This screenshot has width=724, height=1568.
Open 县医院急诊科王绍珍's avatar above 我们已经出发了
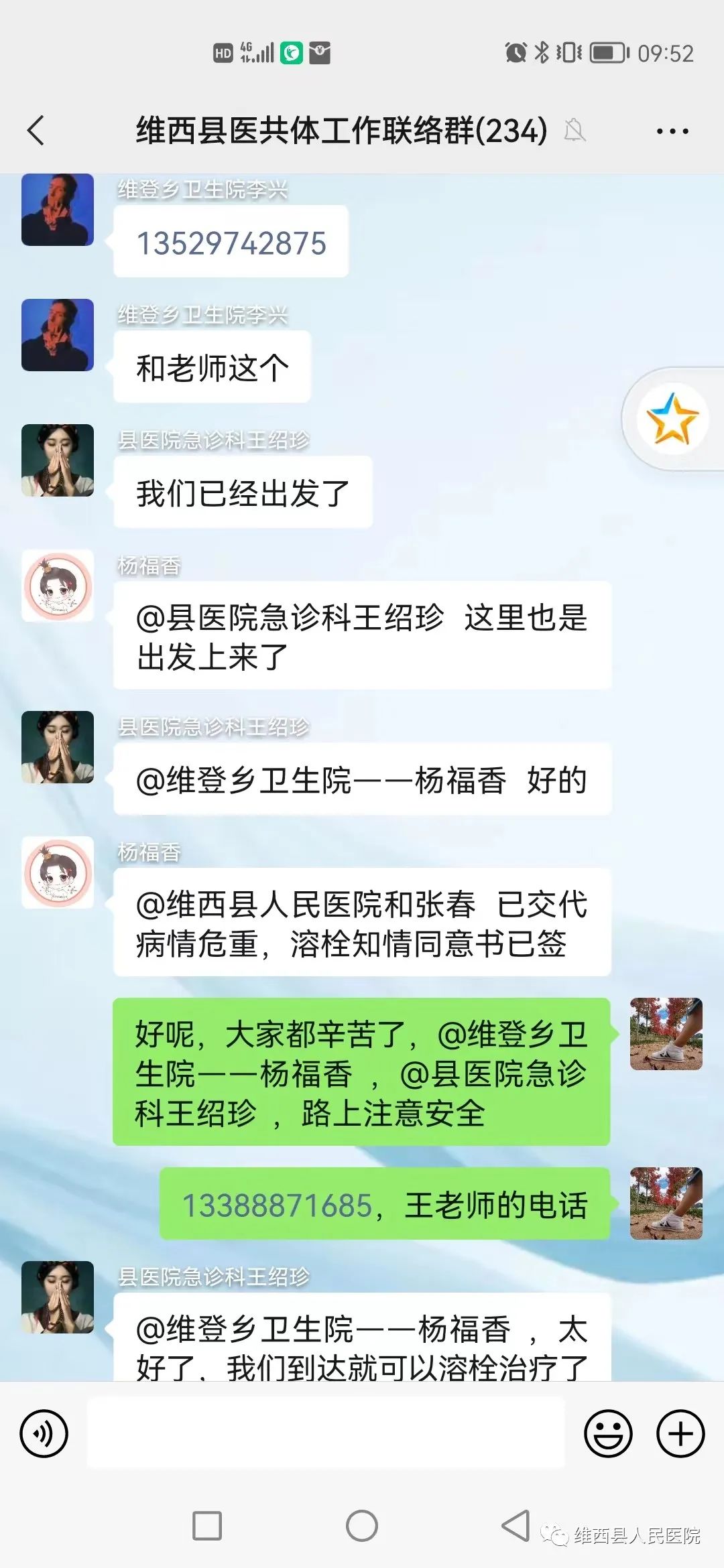tap(58, 460)
